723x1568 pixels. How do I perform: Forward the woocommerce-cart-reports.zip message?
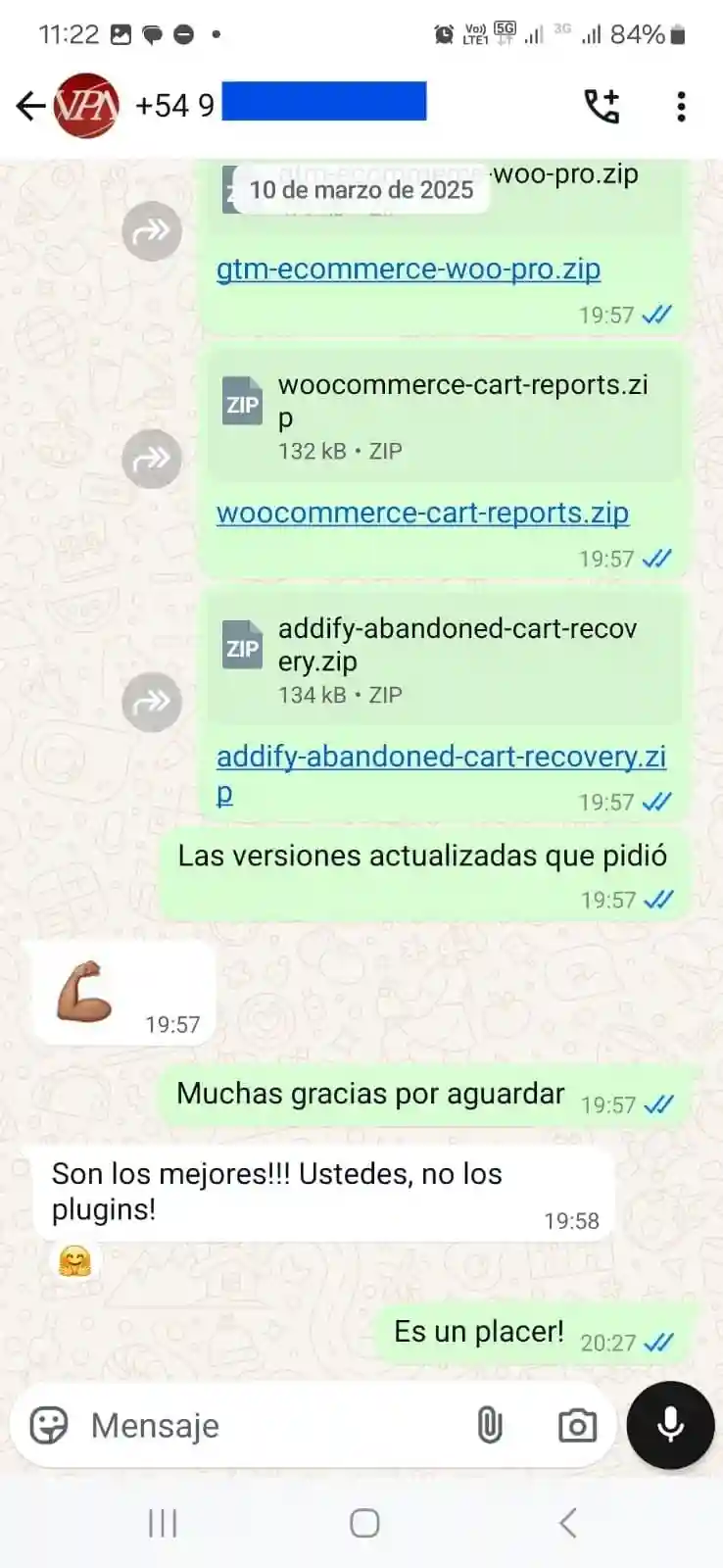(x=152, y=459)
